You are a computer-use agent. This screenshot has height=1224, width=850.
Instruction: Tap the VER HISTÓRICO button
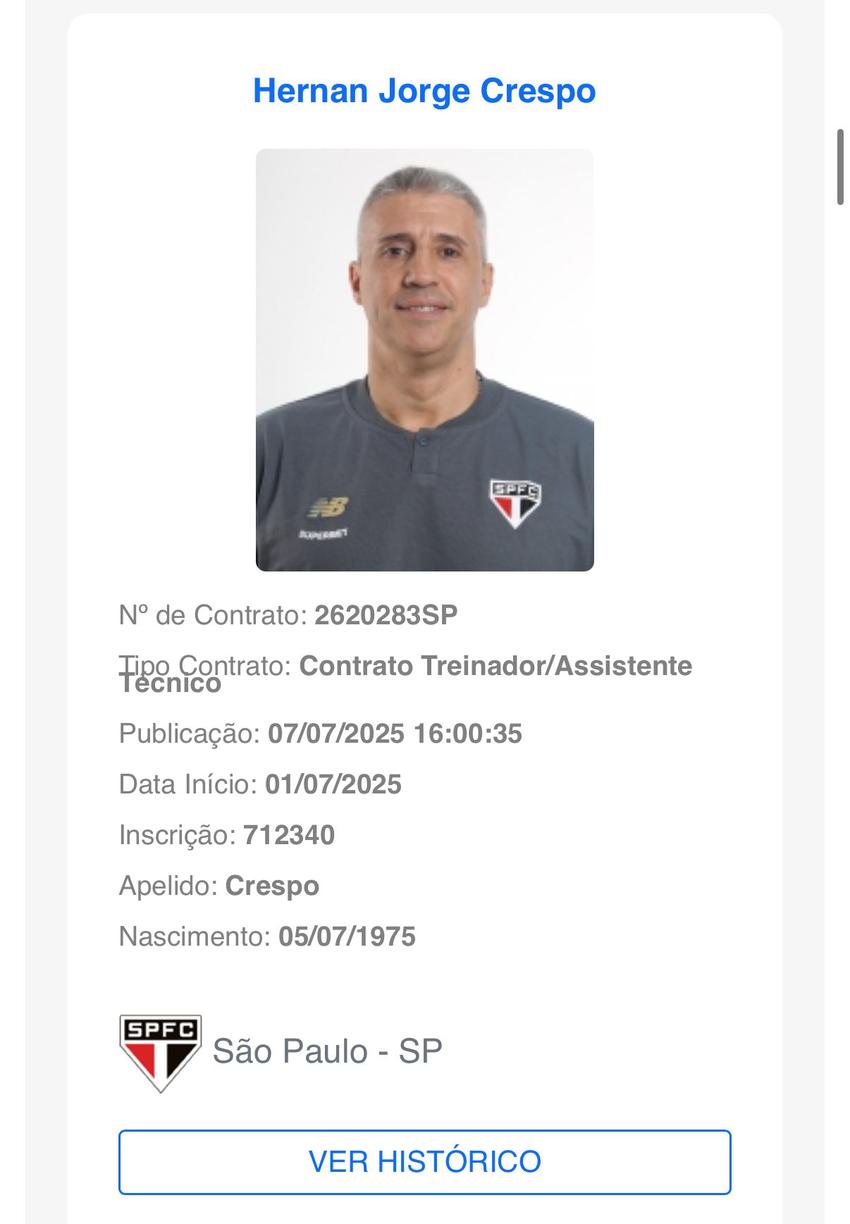[424, 1161]
